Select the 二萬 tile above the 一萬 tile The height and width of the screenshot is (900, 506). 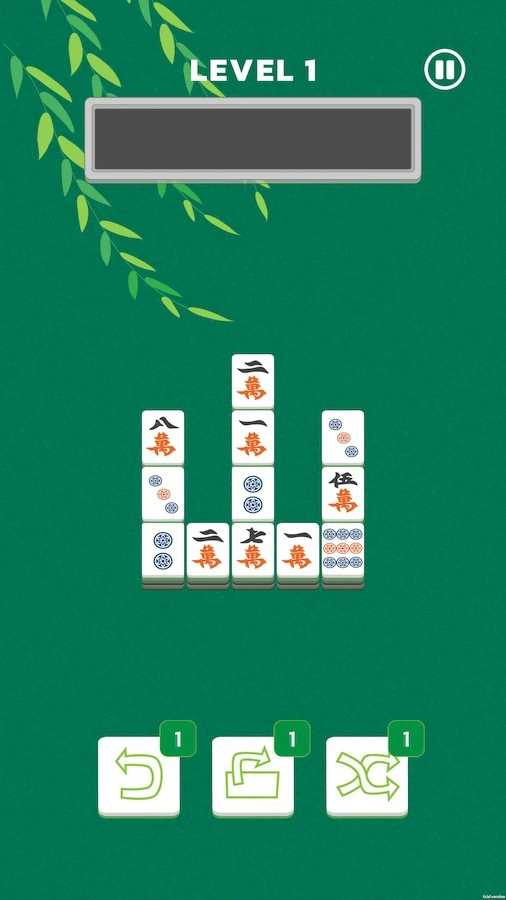pos(253,381)
